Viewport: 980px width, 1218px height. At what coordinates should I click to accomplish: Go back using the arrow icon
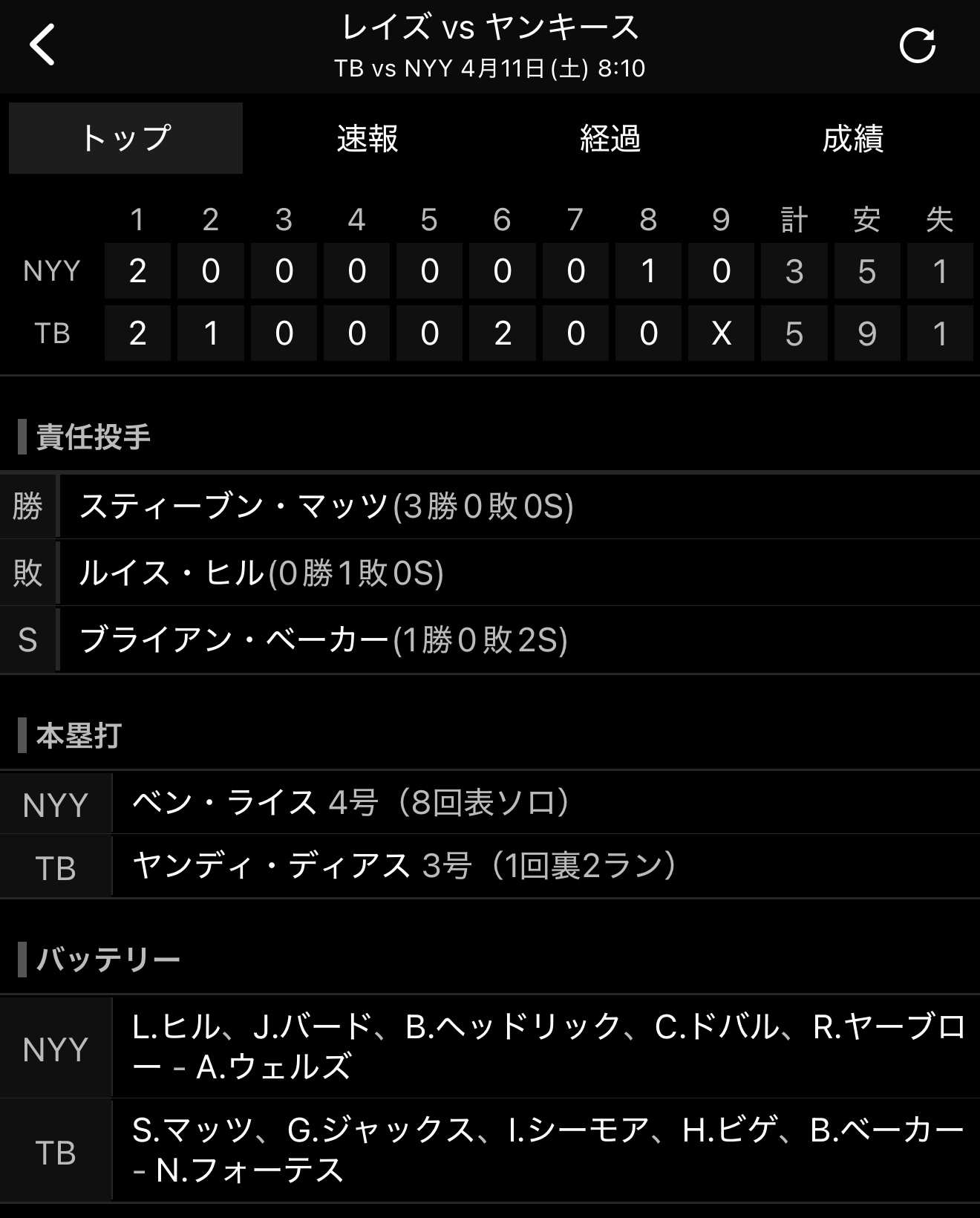[42, 45]
